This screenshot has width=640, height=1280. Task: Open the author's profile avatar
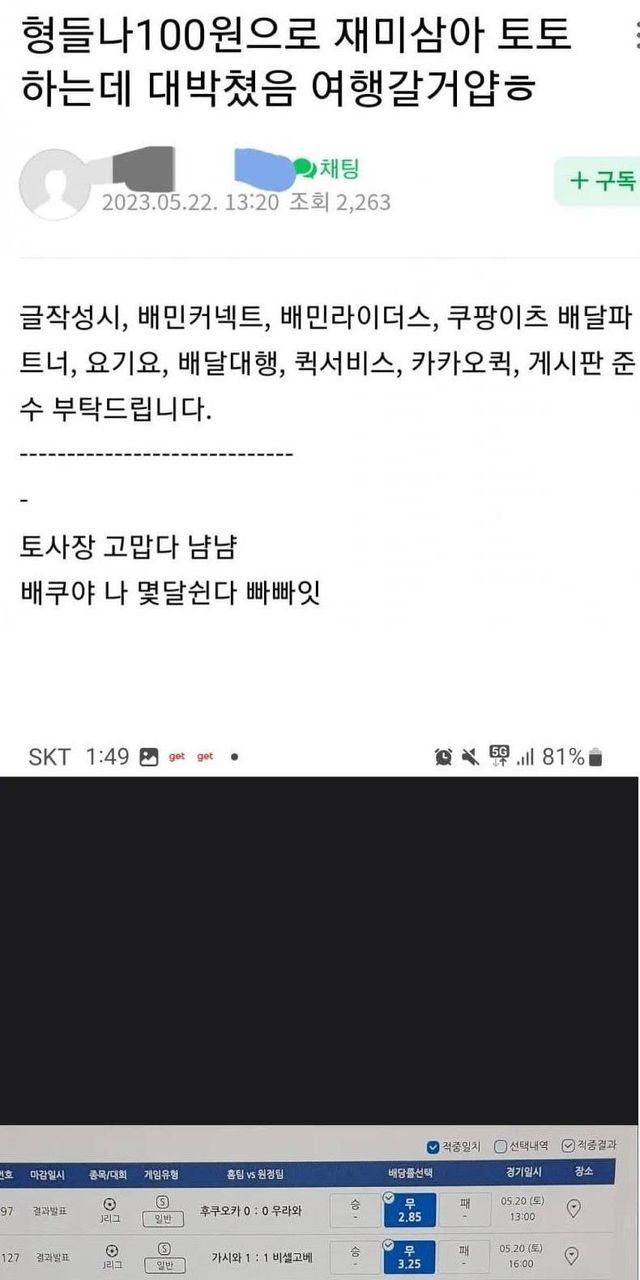(x=55, y=186)
